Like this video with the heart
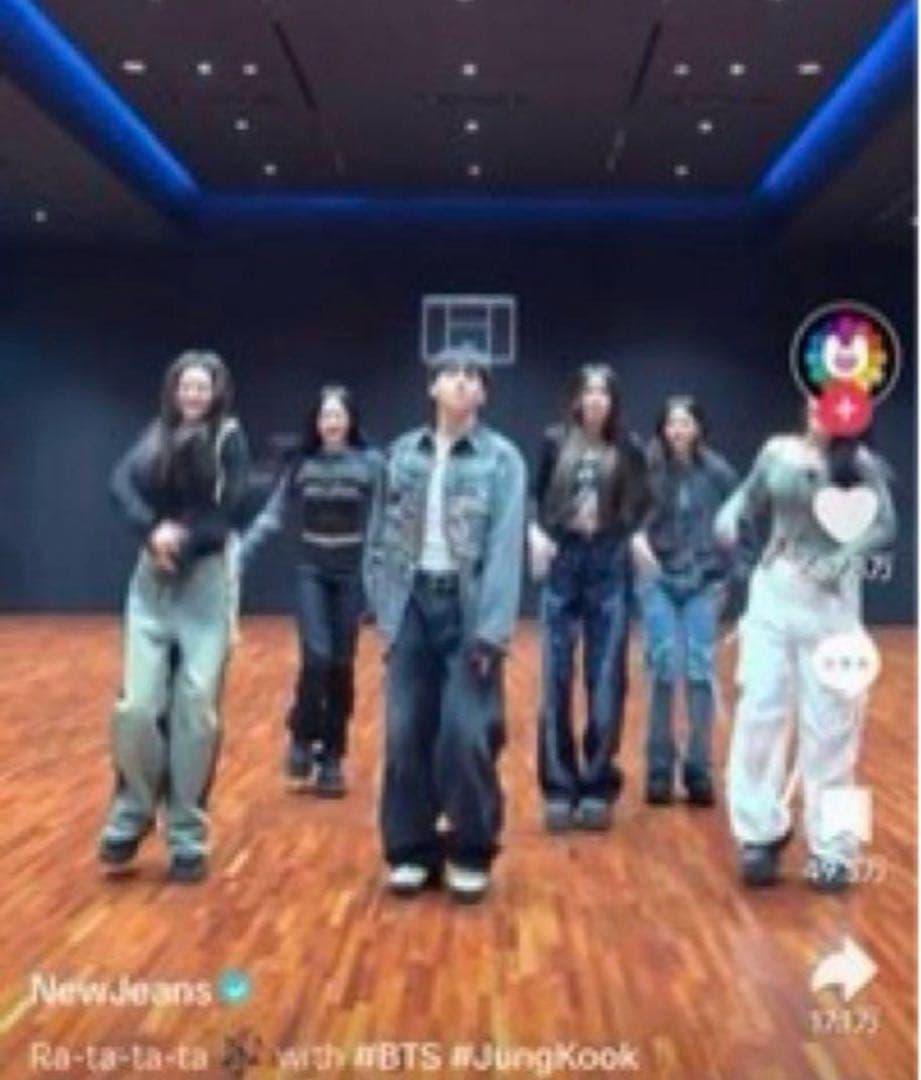Screen dimensions: 921x1080 click(x=845, y=513)
